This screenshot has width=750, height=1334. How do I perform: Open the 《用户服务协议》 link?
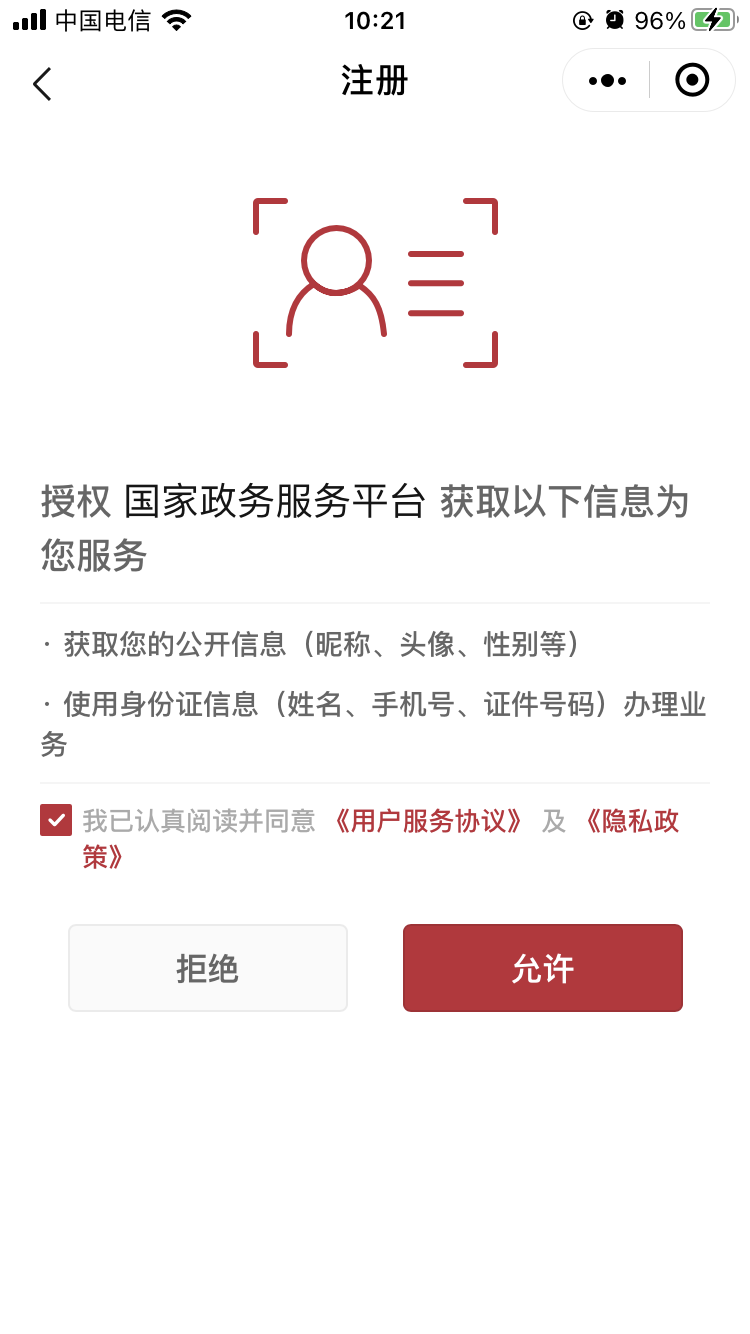coord(428,821)
